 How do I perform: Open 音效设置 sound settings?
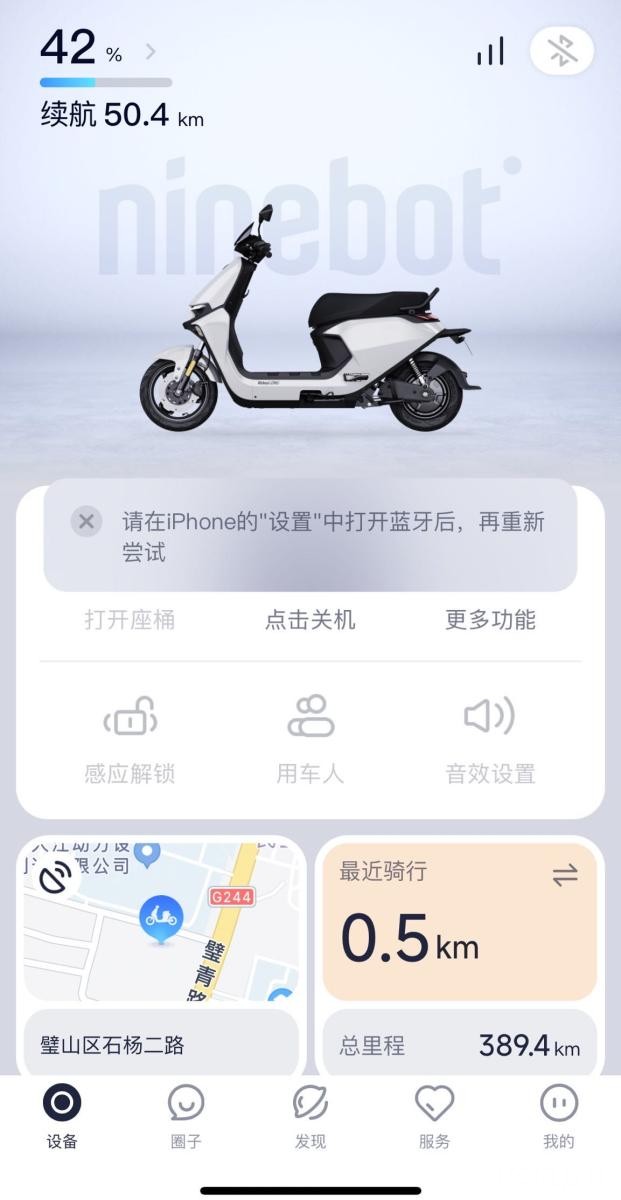click(490, 738)
